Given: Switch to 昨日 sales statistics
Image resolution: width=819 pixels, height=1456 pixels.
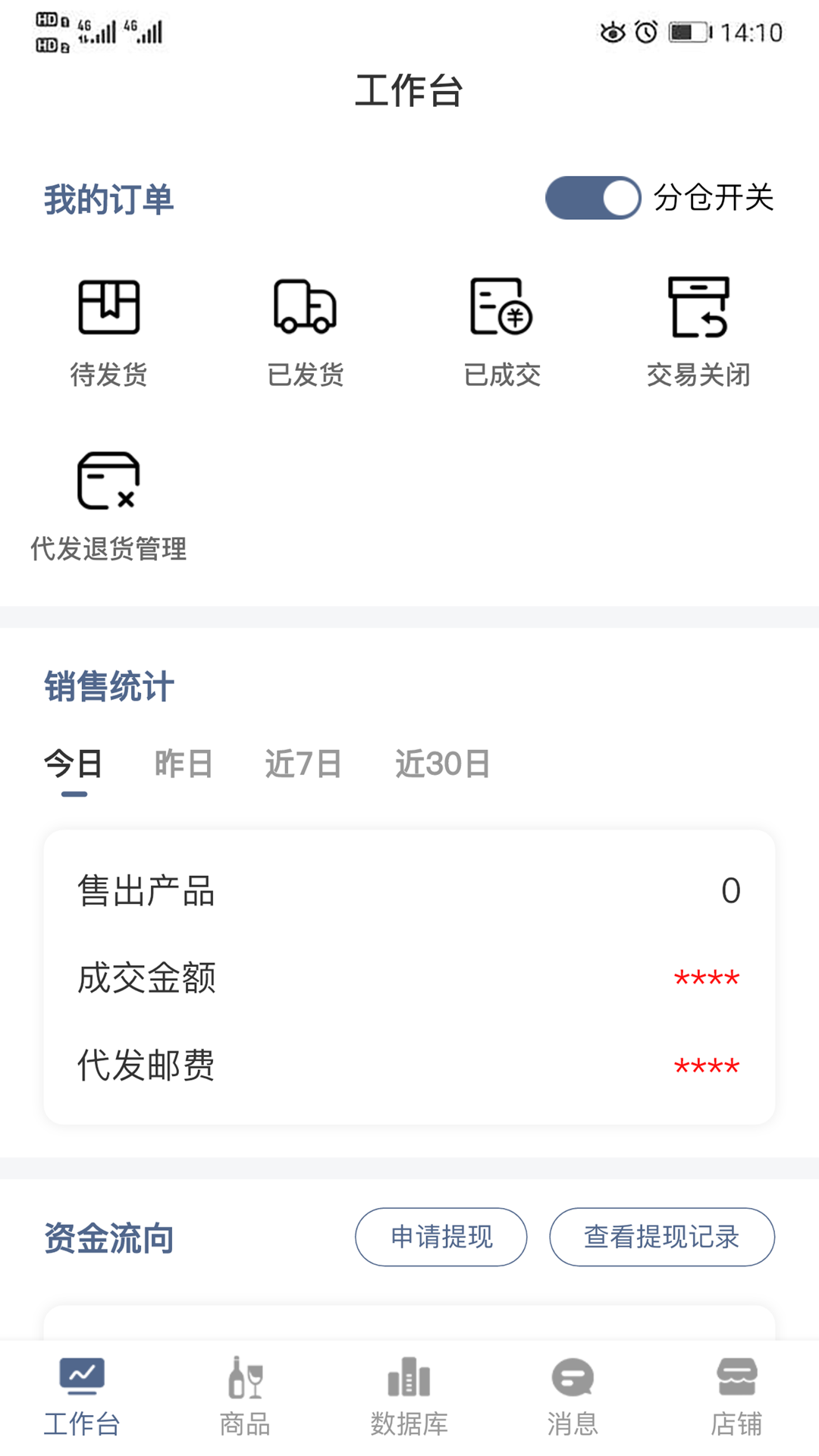Looking at the screenshot, I should pyautogui.click(x=184, y=764).
